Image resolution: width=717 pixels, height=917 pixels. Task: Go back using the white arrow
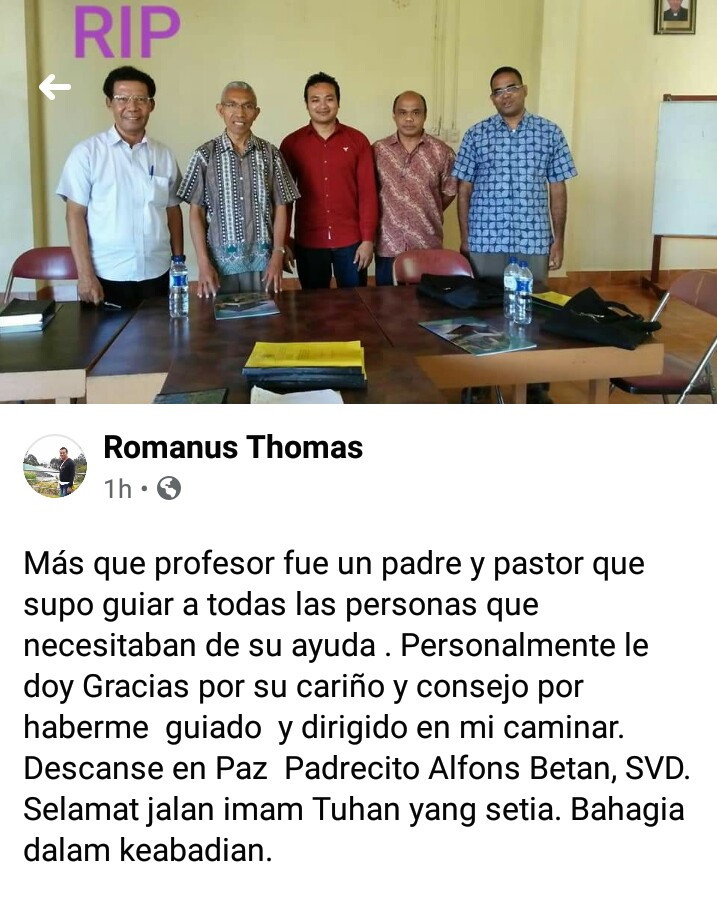coord(55,88)
